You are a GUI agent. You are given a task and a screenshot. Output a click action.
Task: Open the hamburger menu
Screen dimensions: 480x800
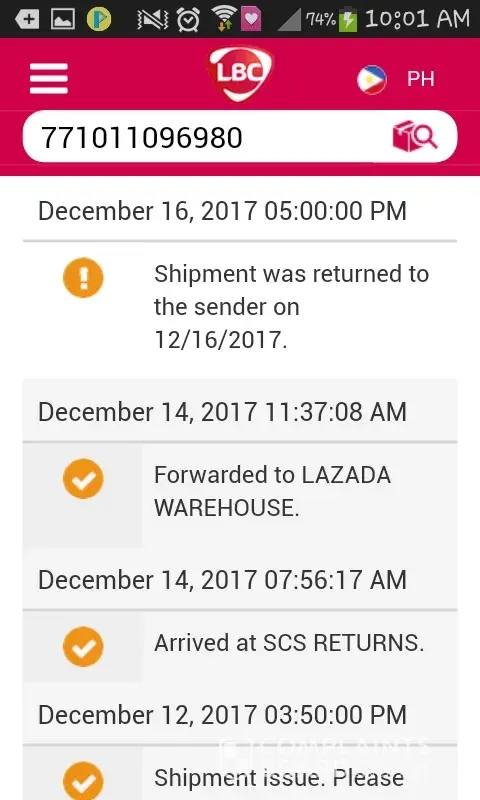pyautogui.click(x=48, y=79)
